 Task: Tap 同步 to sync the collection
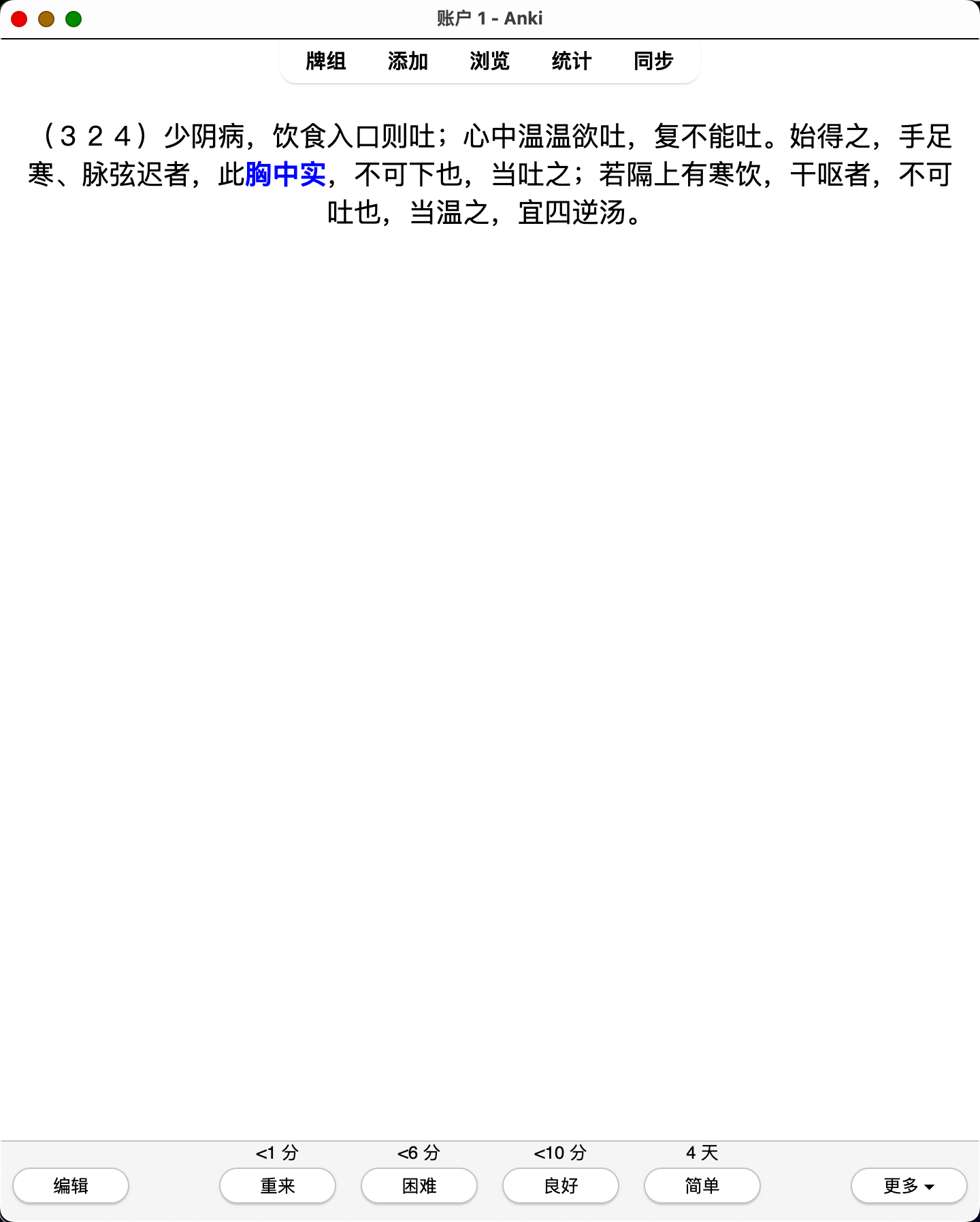point(653,61)
